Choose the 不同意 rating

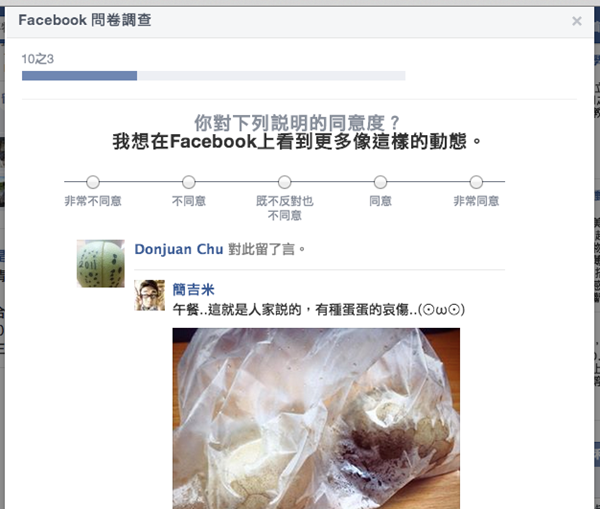pos(189,182)
